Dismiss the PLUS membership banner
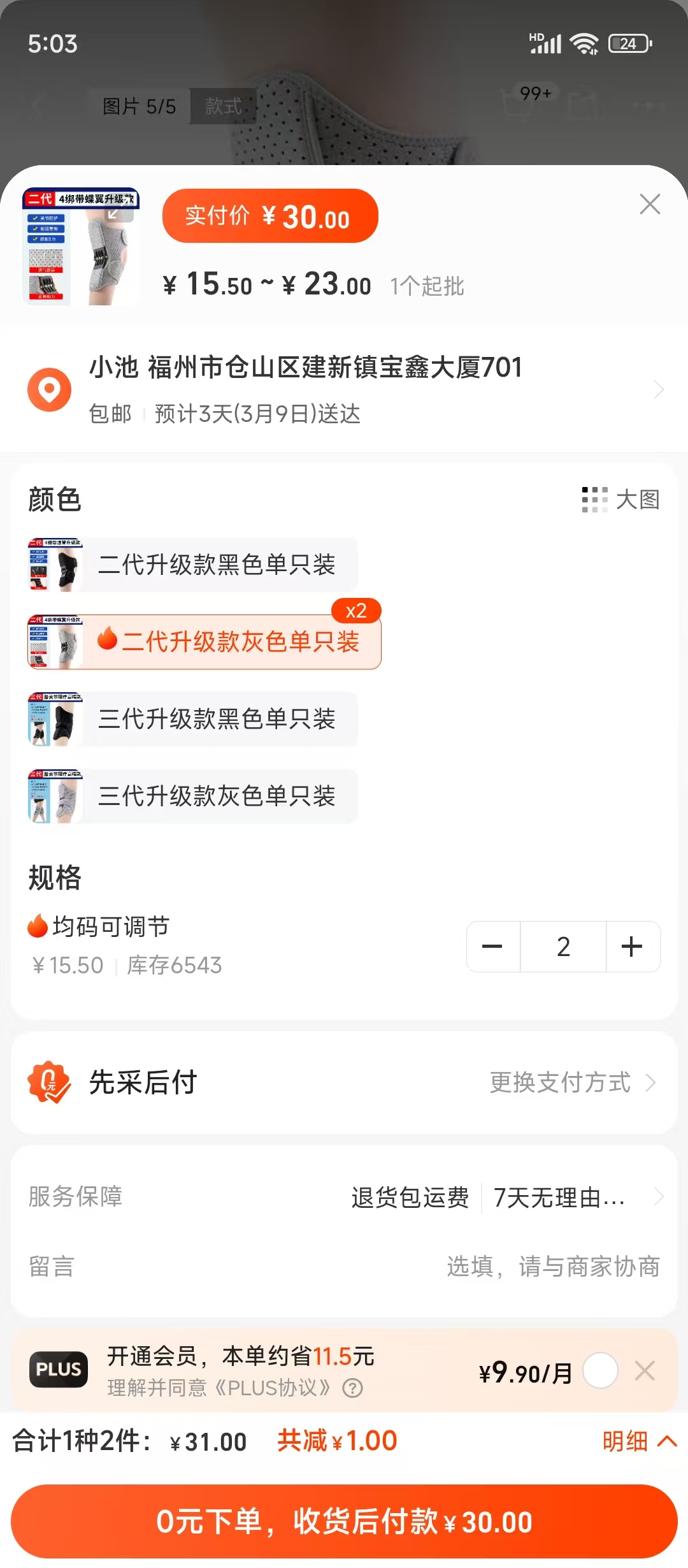The image size is (688, 1568). (x=645, y=1370)
